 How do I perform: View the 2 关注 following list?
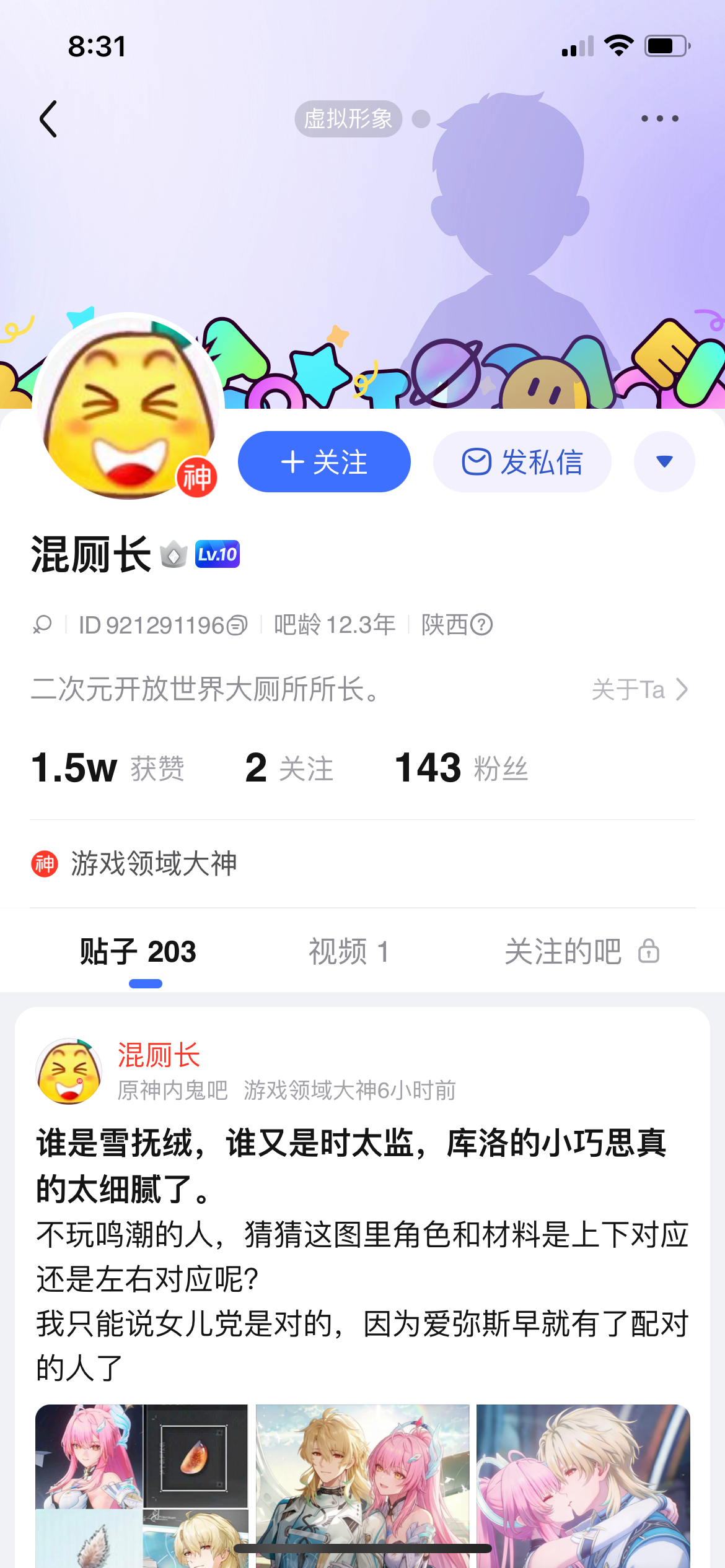[x=289, y=769]
